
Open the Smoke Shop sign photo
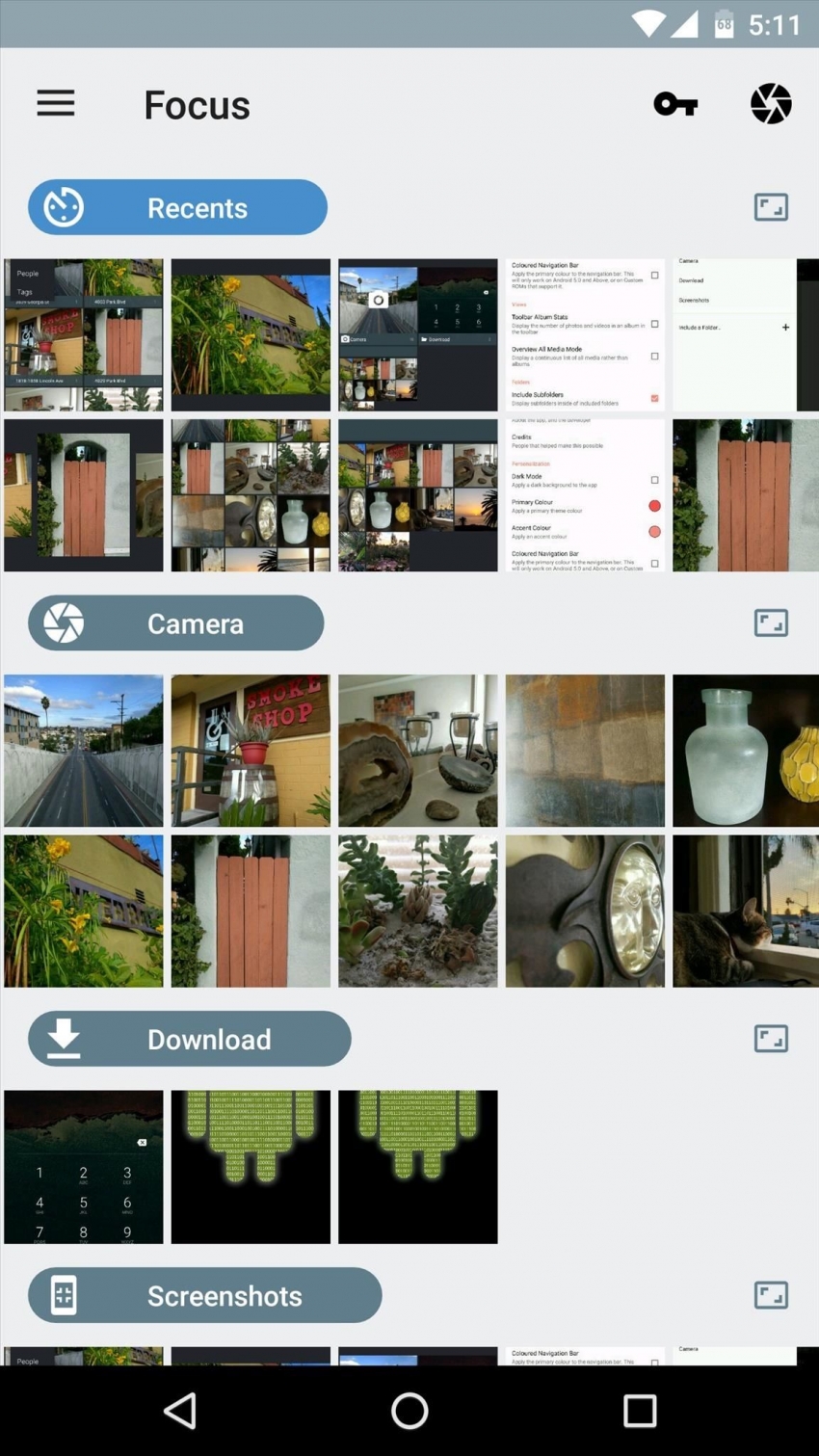[x=251, y=751]
